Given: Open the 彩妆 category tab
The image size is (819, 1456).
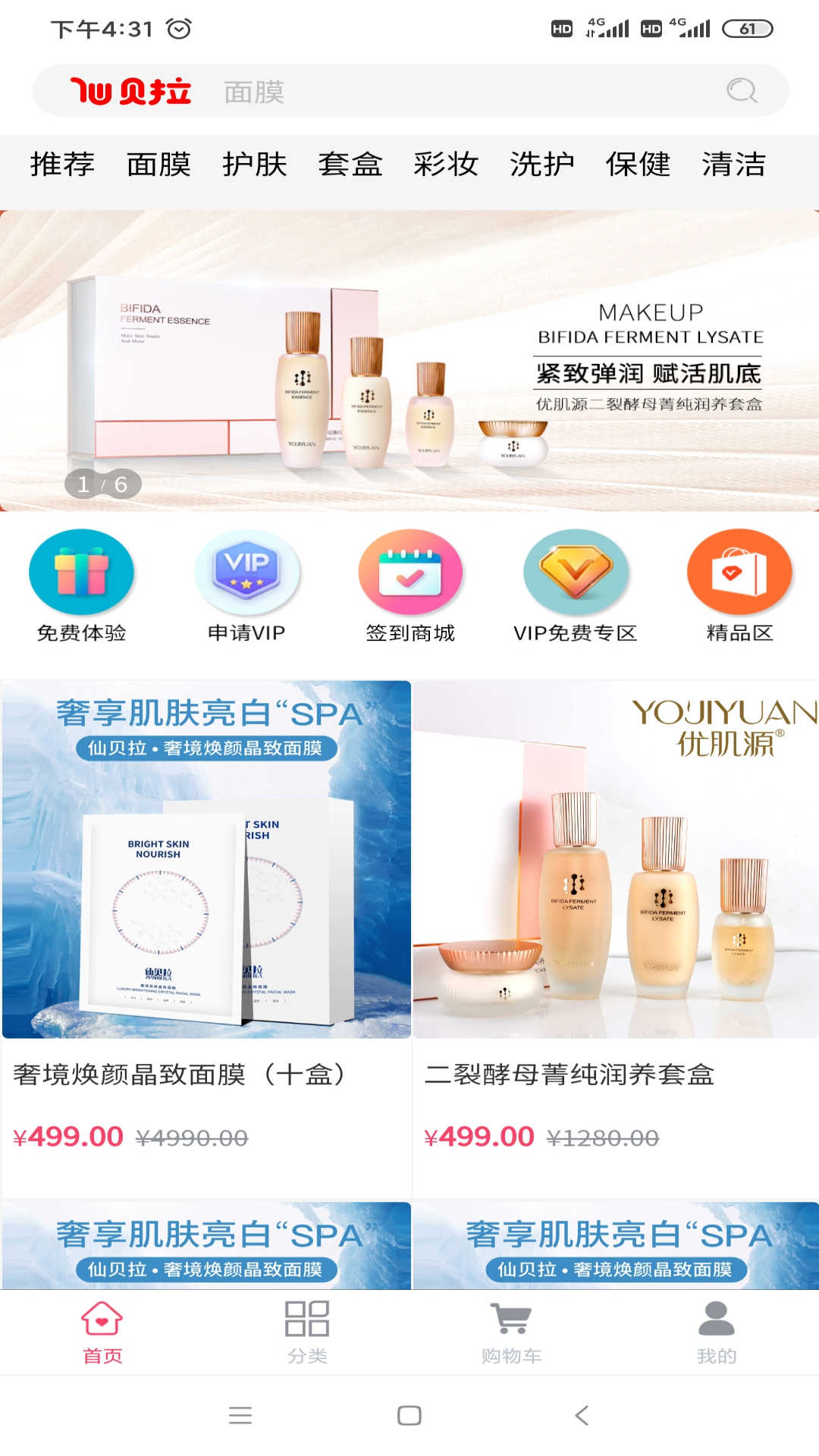Looking at the screenshot, I should 446,164.
